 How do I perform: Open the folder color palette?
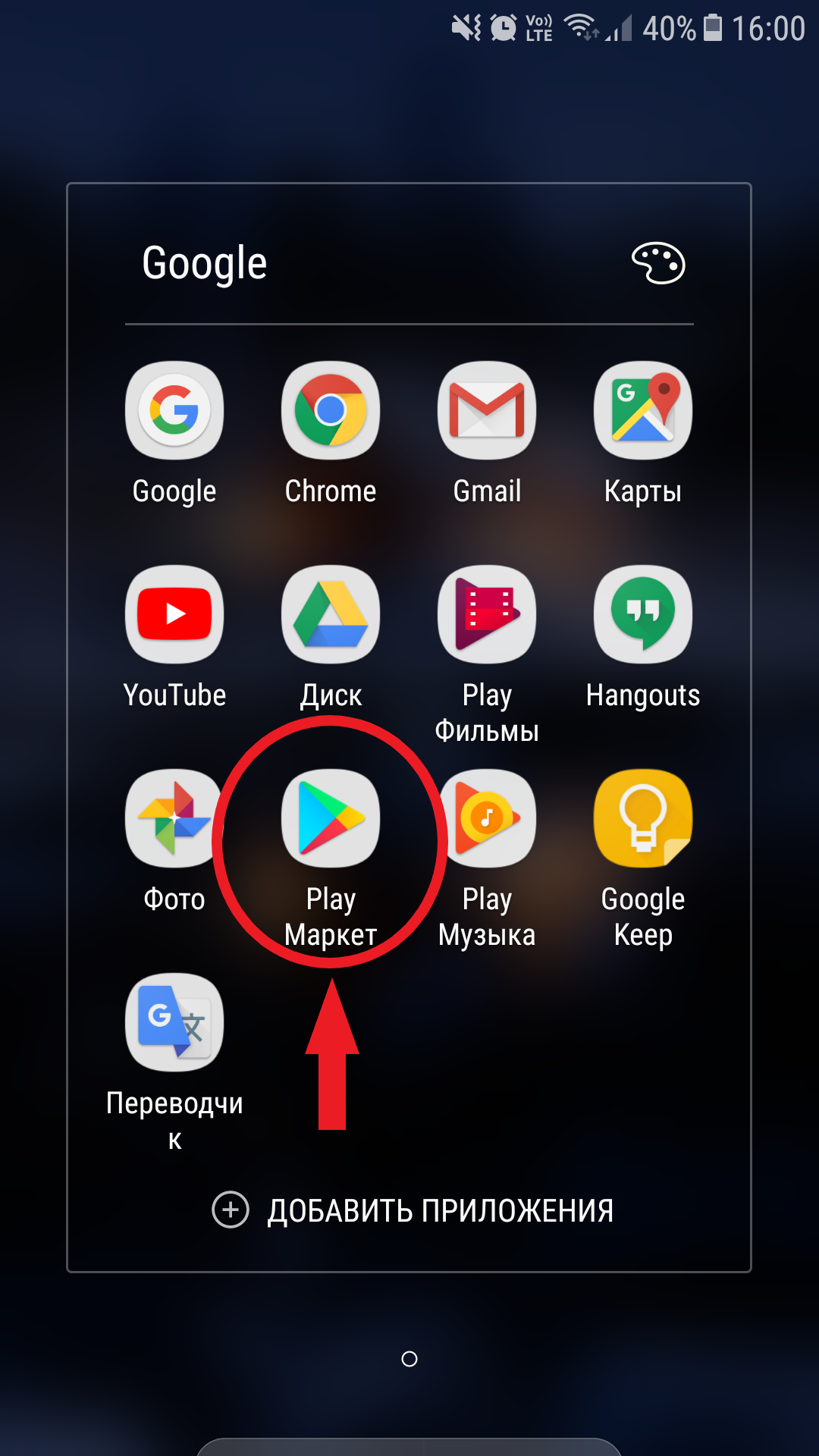click(x=658, y=263)
